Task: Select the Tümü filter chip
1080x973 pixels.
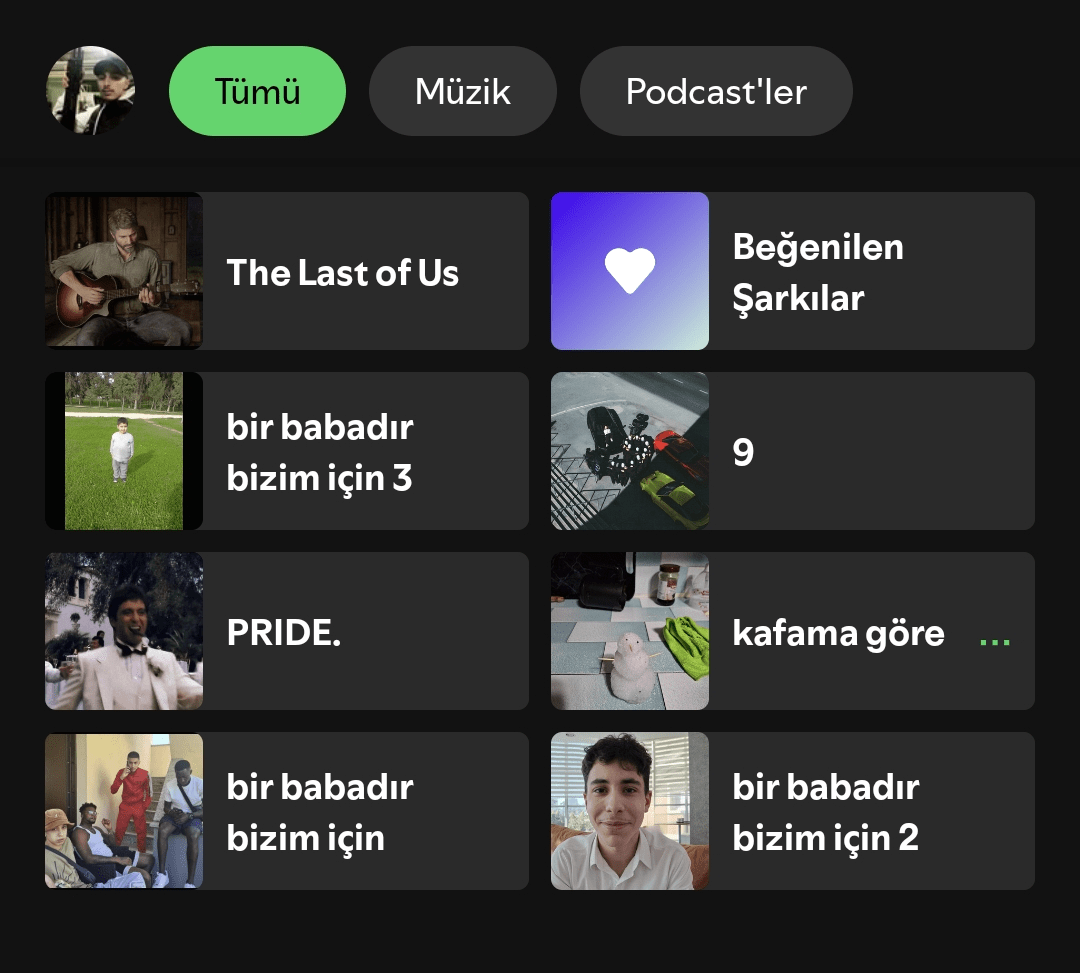Action: pyautogui.click(x=257, y=91)
